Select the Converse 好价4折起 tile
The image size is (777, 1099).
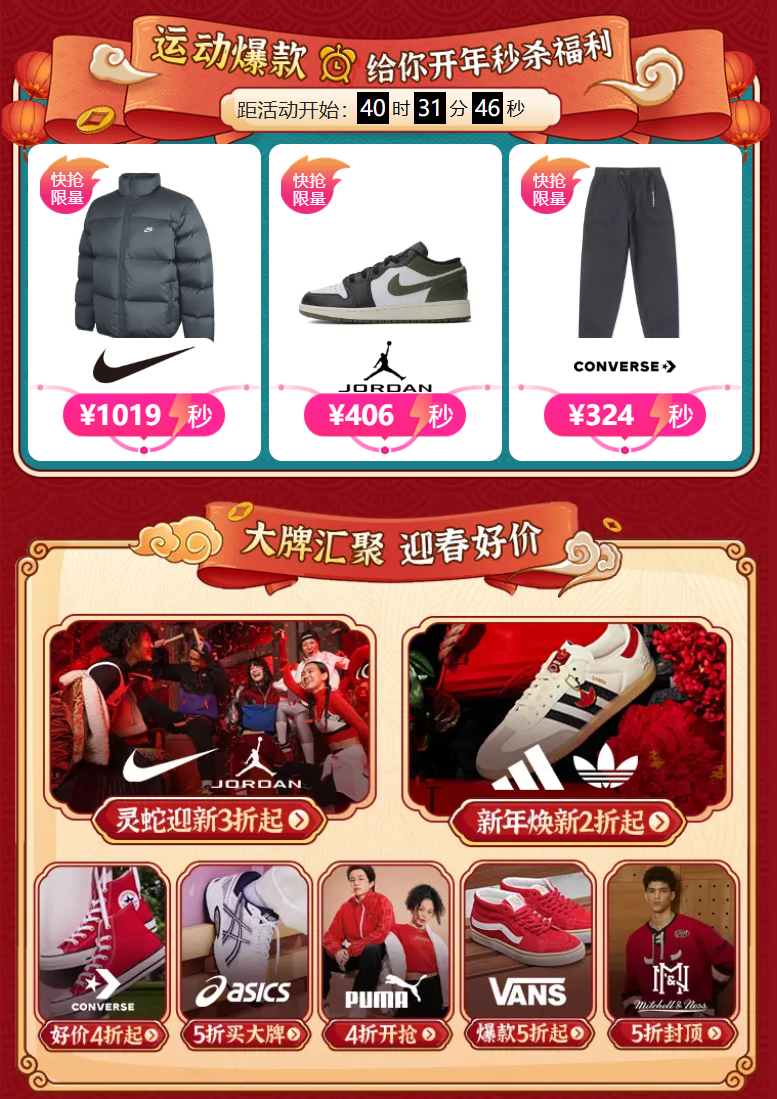coord(102,955)
